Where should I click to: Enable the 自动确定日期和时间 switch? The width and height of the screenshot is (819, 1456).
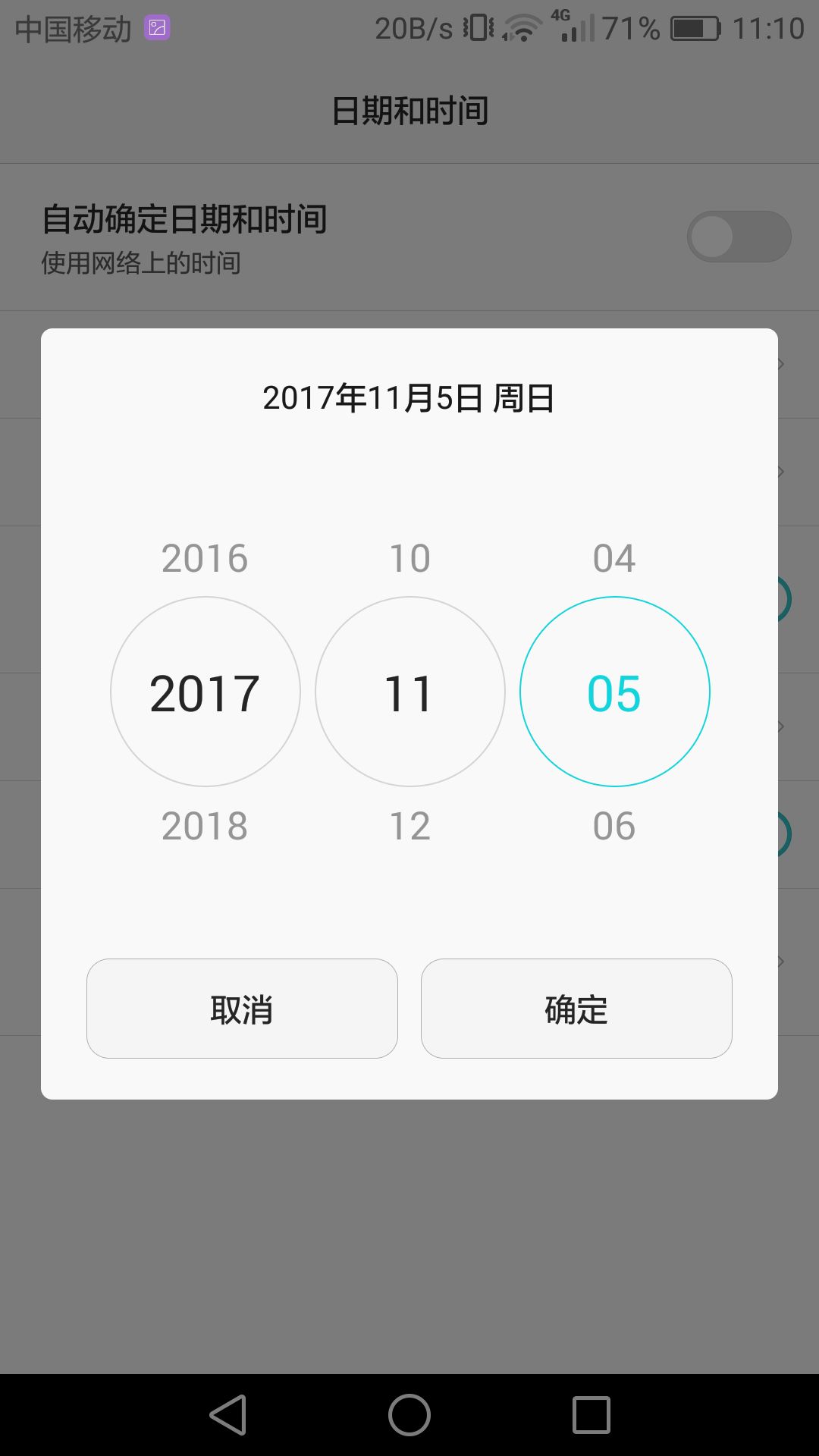coord(739,236)
